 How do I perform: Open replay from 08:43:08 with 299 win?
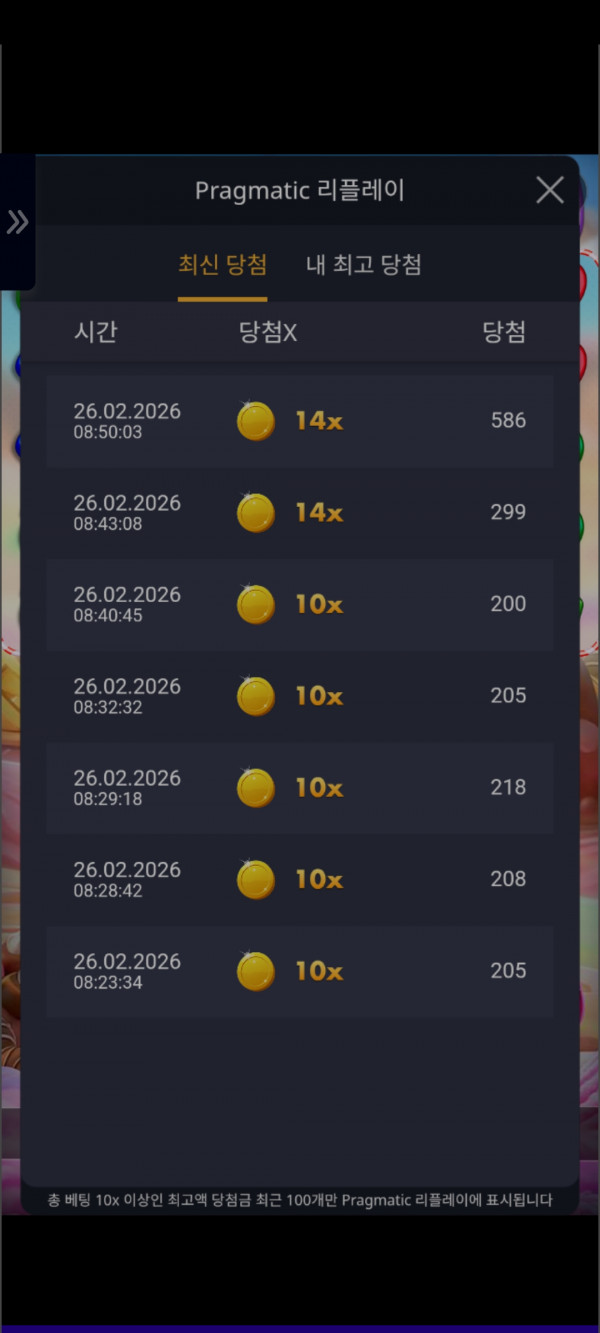pyautogui.click(x=300, y=513)
